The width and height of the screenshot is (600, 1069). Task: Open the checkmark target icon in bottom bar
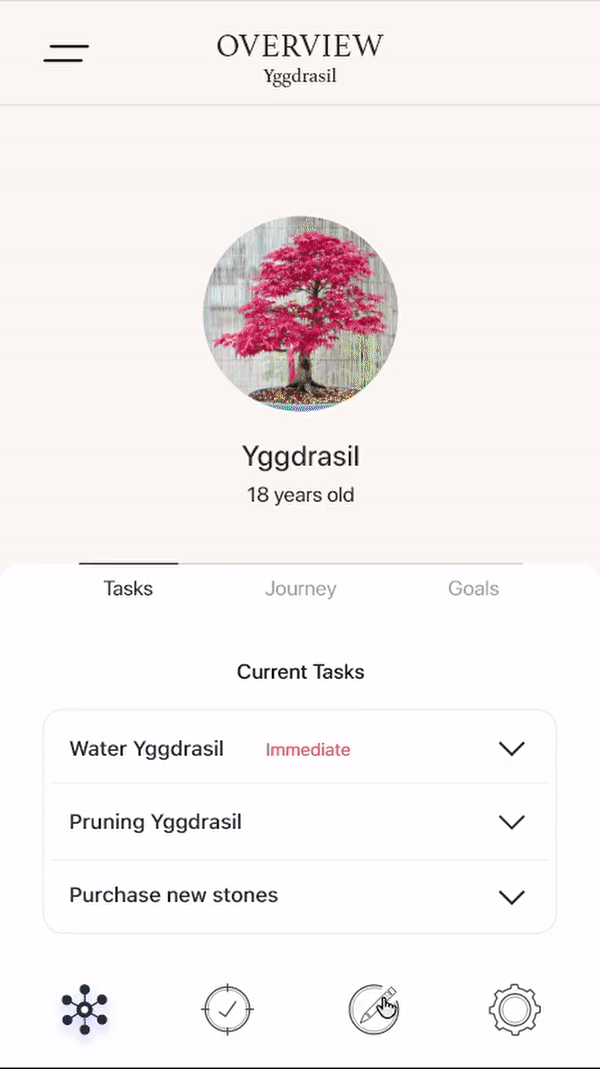pos(227,1009)
